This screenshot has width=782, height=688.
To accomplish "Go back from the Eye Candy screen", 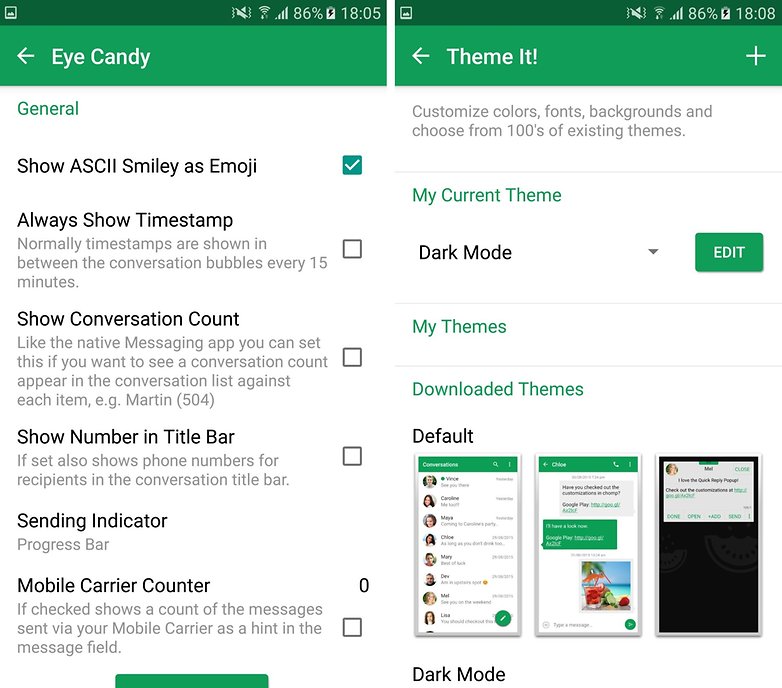I will [x=26, y=57].
